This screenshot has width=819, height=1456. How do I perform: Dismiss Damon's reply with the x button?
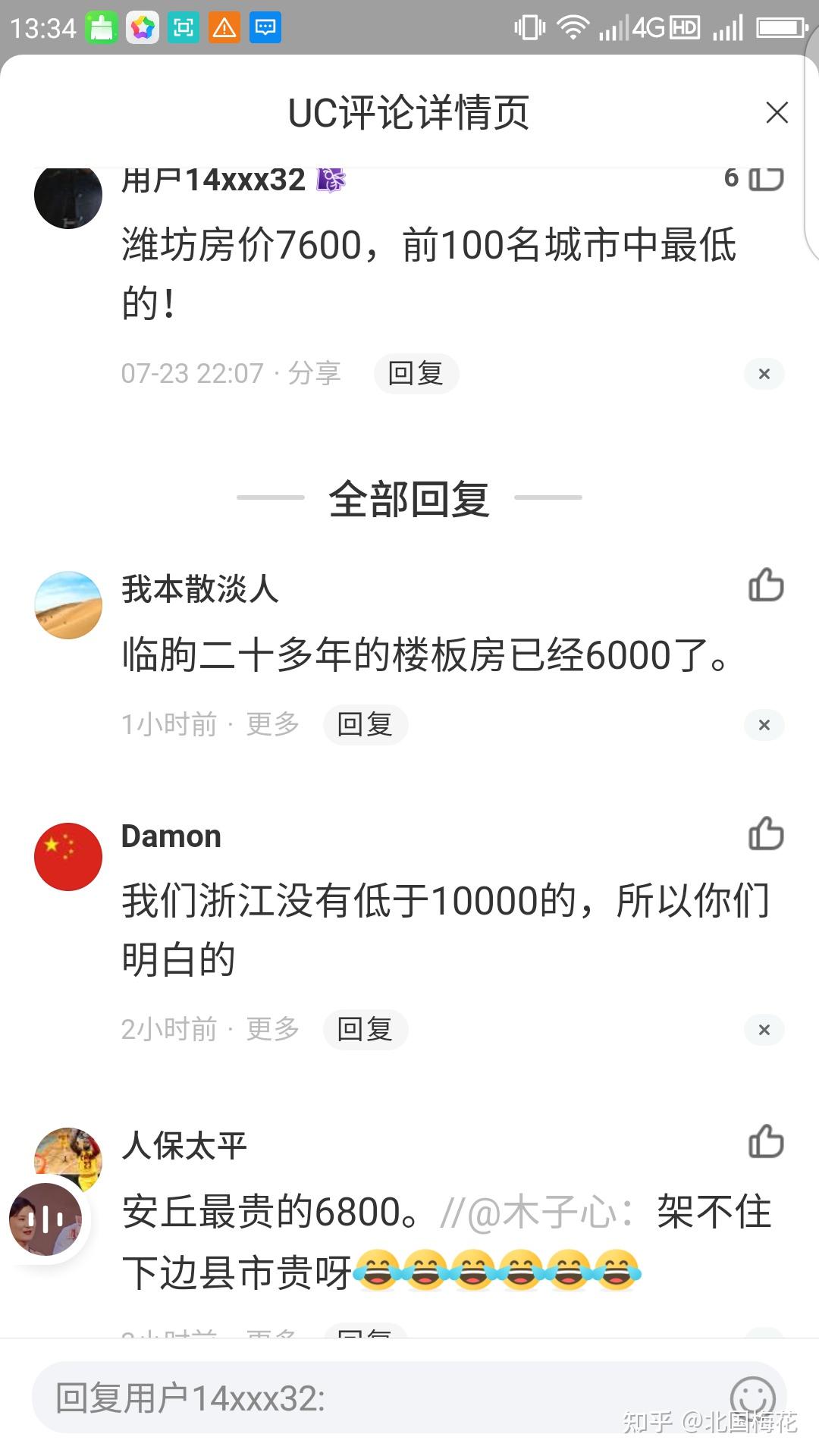pyautogui.click(x=764, y=1030)
